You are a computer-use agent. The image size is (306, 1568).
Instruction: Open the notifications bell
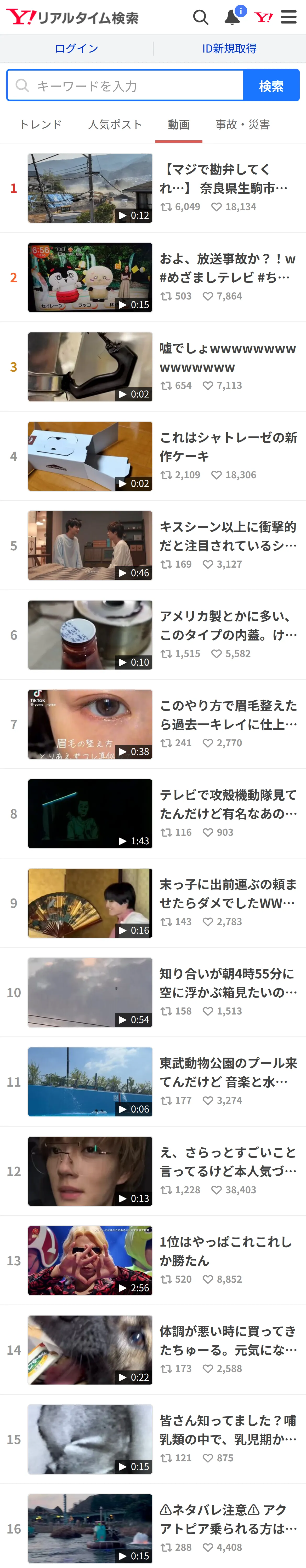click(232, 17)
